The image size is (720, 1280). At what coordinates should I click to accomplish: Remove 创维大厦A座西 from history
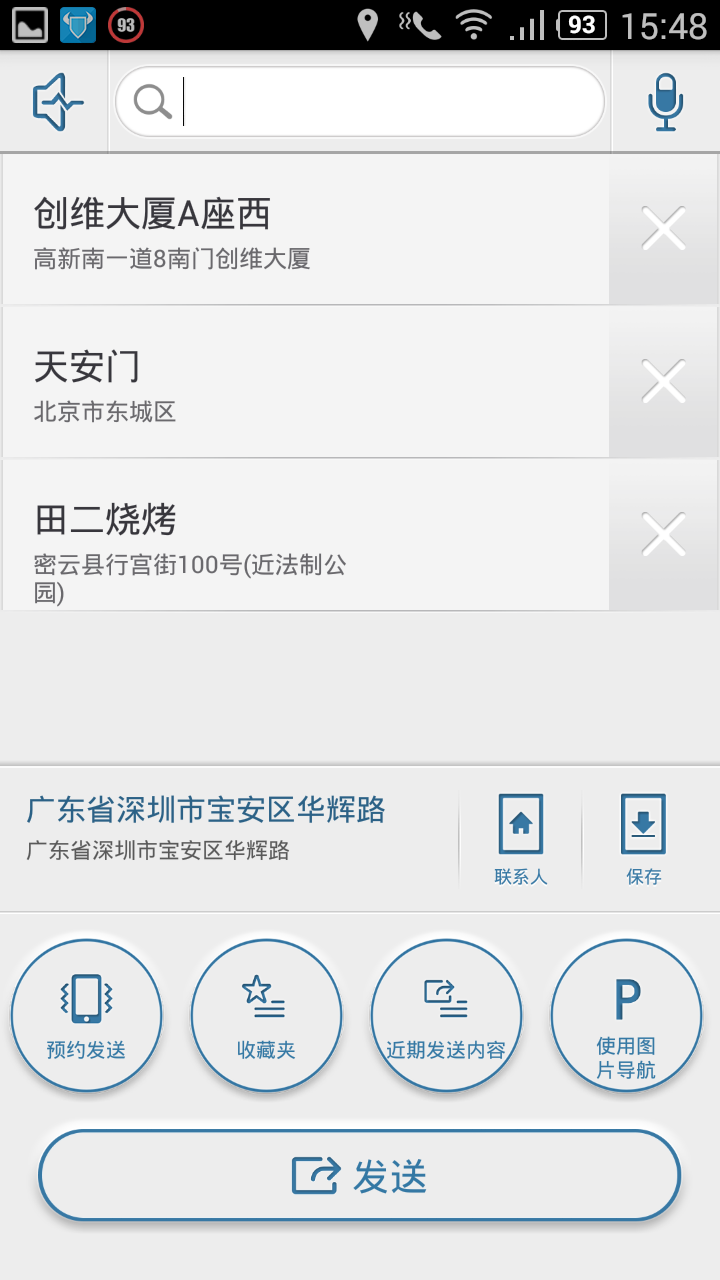coord(664,230)
